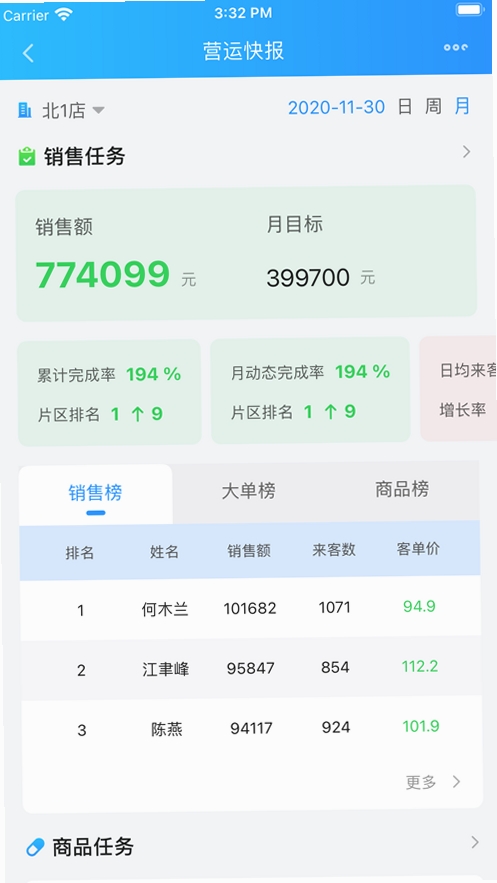Pick the date 2020-11-30
This screenshot has width=497, height=883.
pos(337,107)
